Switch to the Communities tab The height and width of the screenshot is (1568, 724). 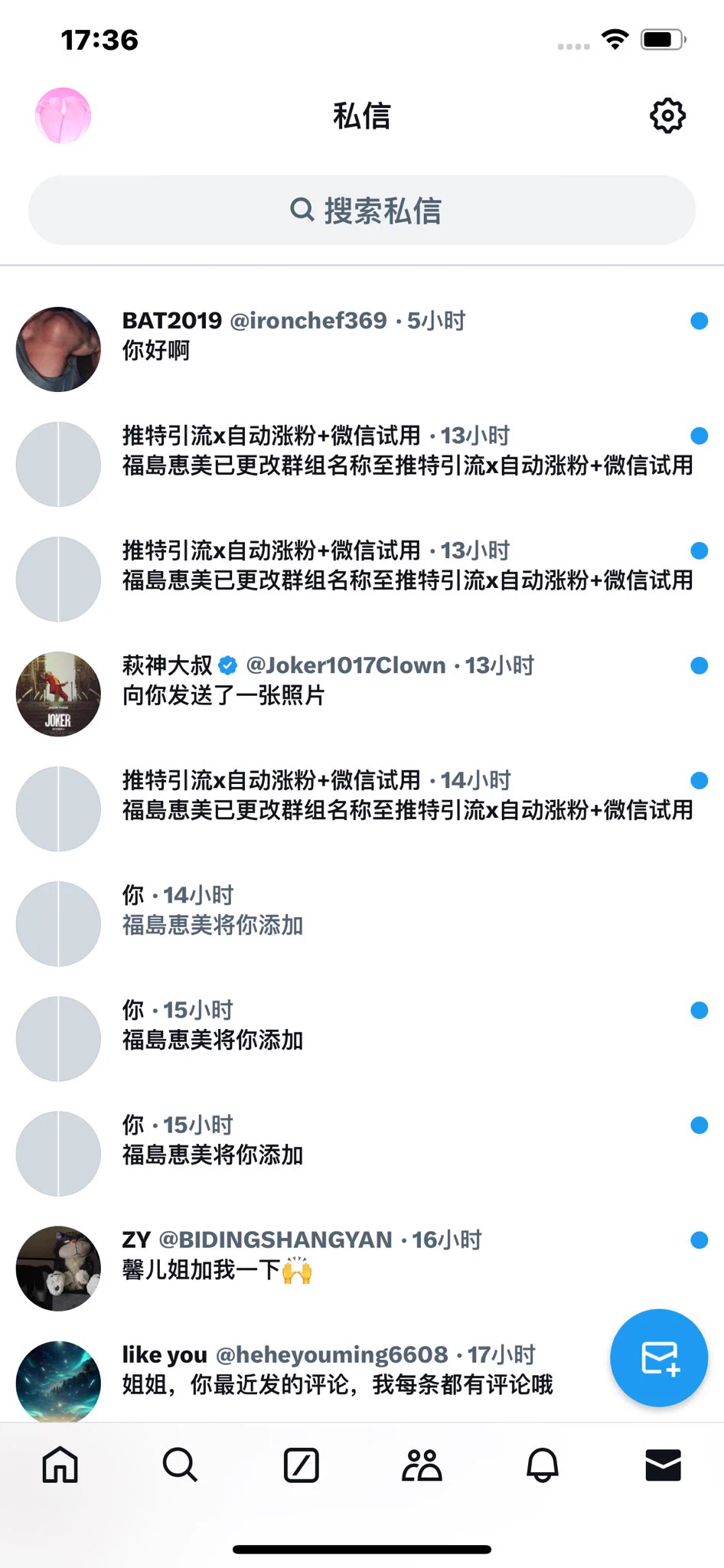422,1465
